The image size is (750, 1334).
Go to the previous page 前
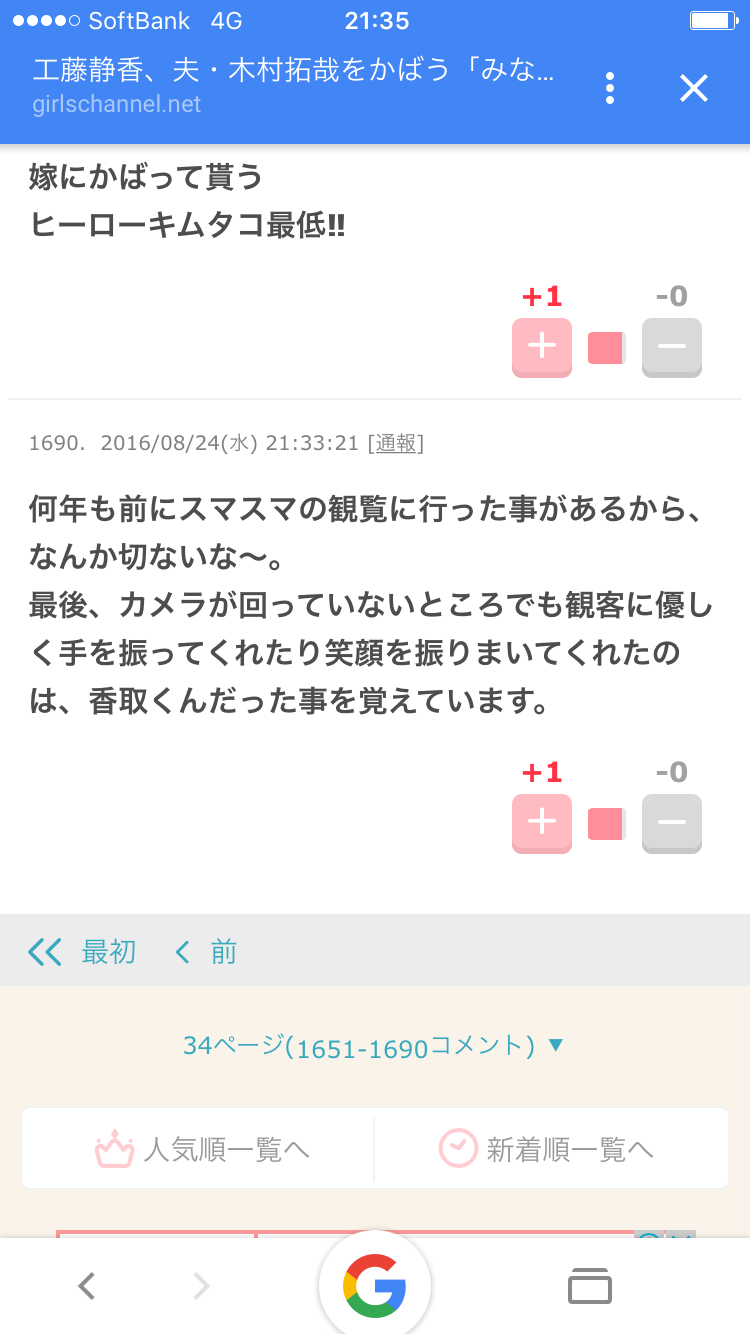(x=206, y=952)
